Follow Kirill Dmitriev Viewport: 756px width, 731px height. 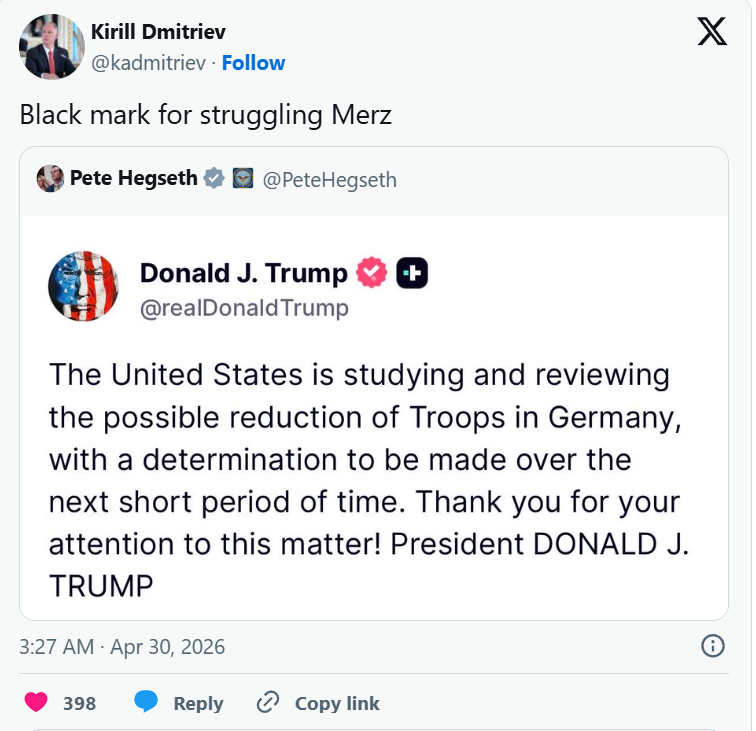tap(253, 63)
